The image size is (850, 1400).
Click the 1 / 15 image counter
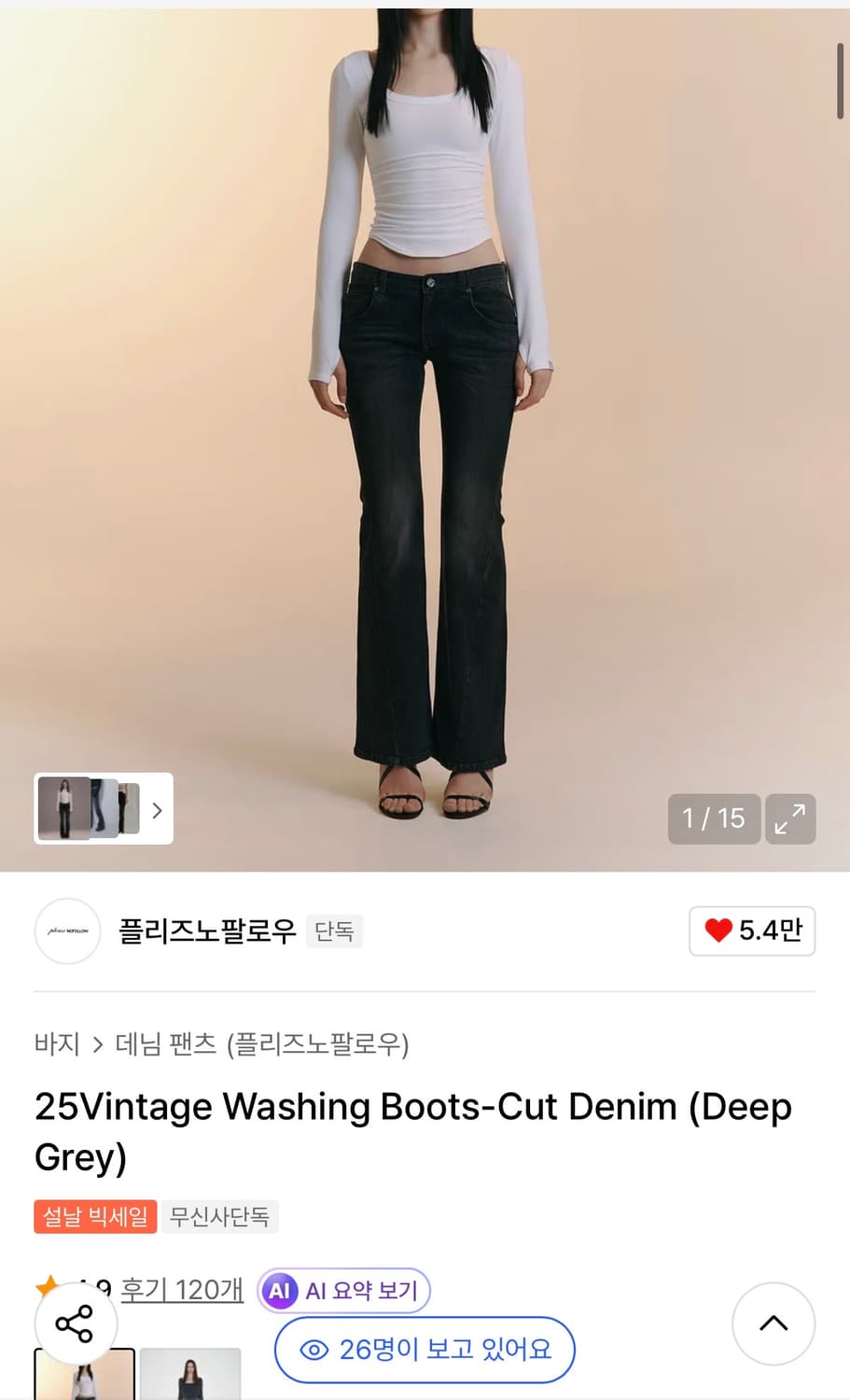point(714,819)
